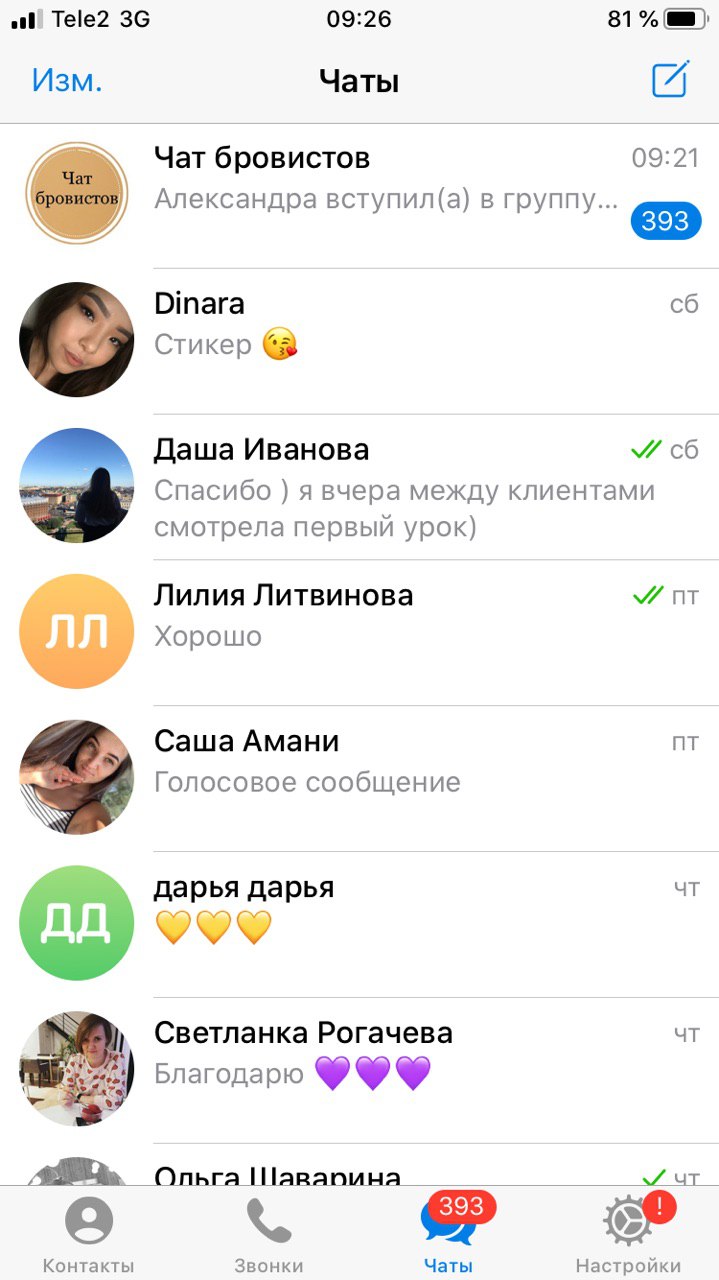
Task: Open the chat with Саша Амани
Action: tap(360, 779)
